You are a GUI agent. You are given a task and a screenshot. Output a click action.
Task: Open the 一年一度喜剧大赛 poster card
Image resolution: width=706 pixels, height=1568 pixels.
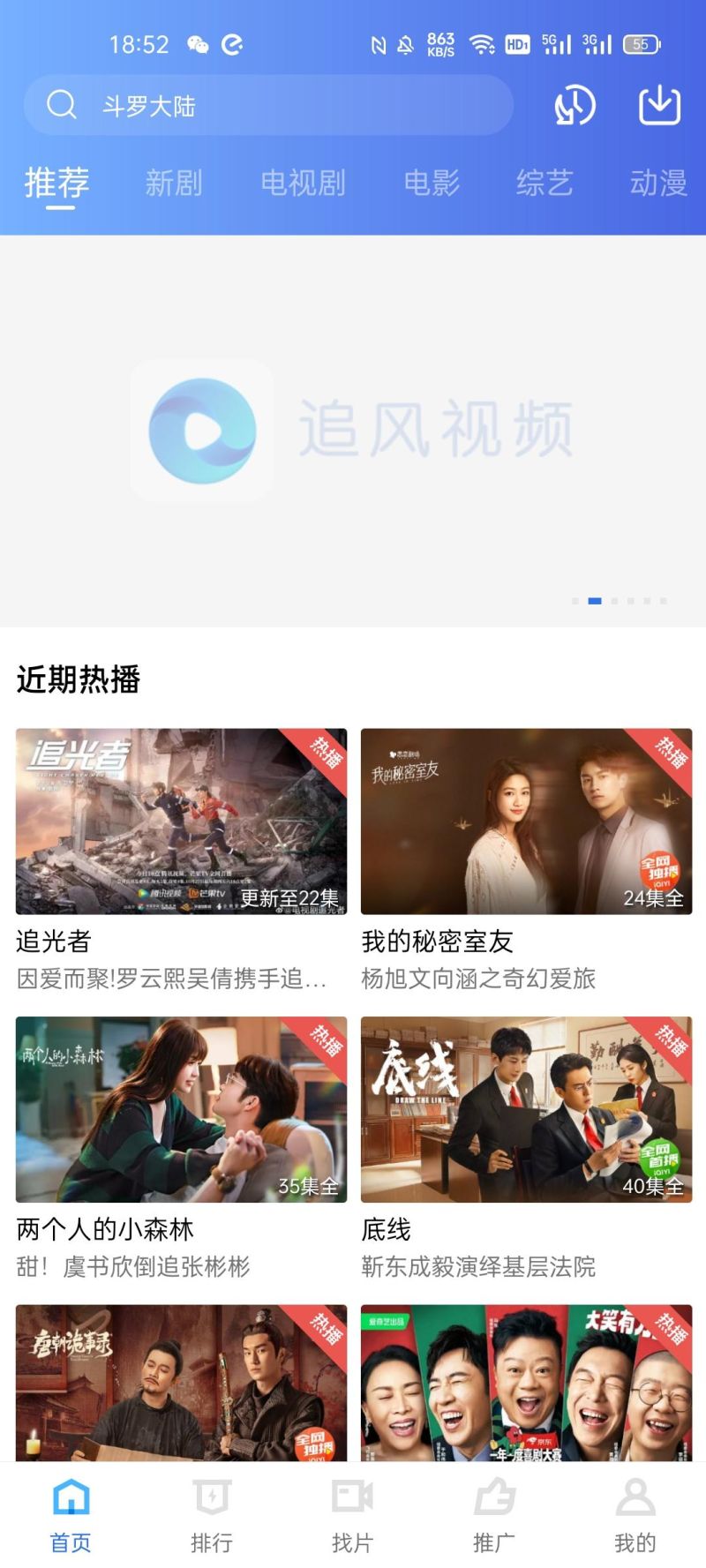[x=526, y=1382]
